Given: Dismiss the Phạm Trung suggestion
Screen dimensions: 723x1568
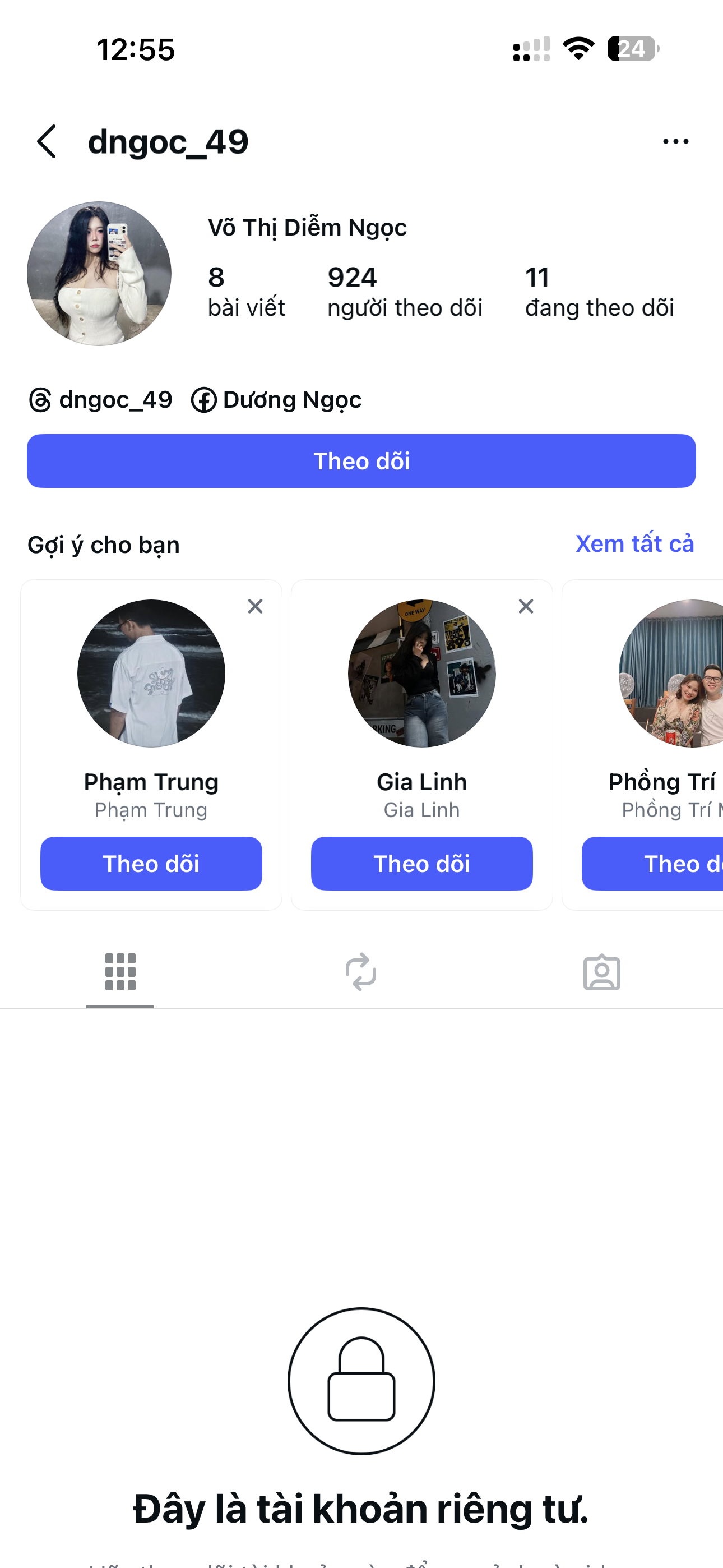Looking at the screenshot, I should (x=256, y=606).
